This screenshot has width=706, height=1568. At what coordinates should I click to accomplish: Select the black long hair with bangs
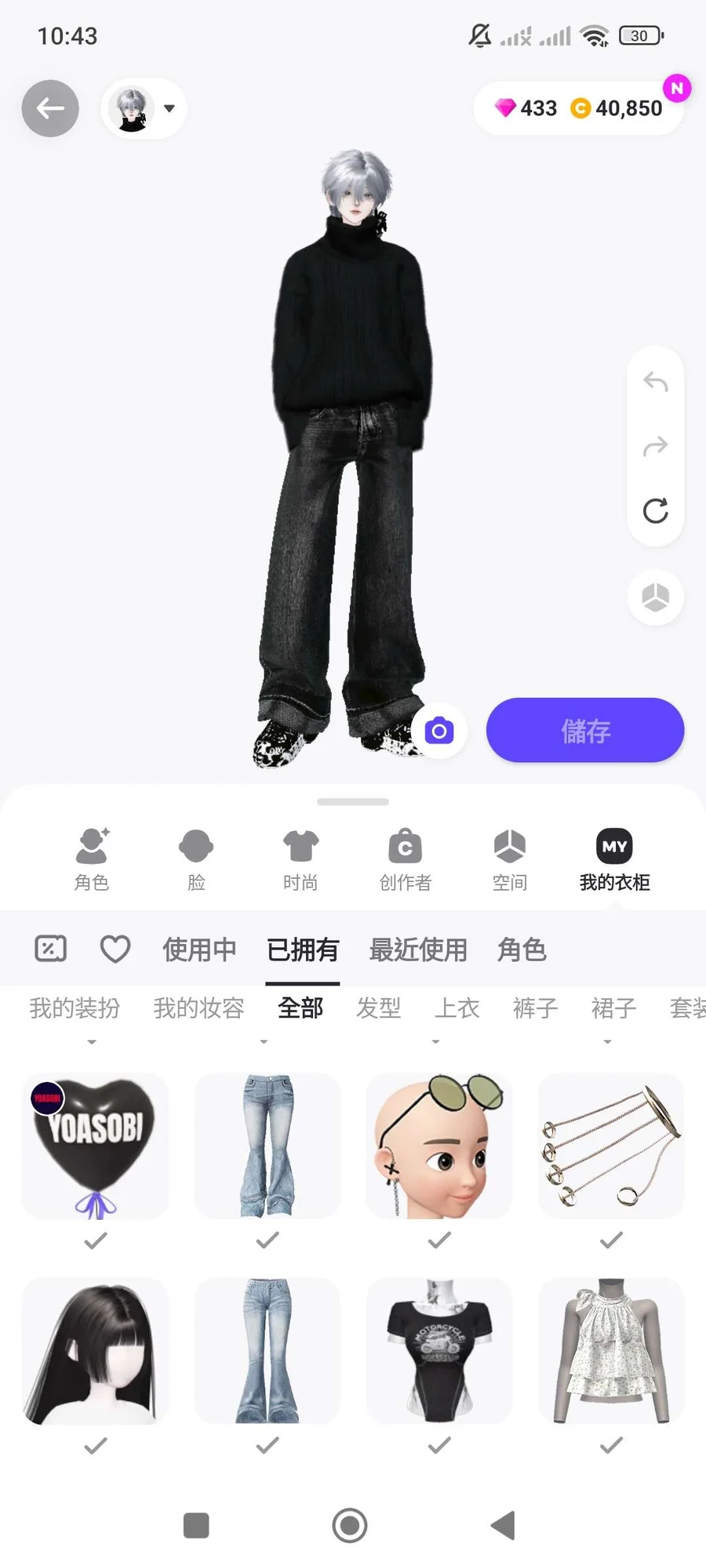point(96,1350)
